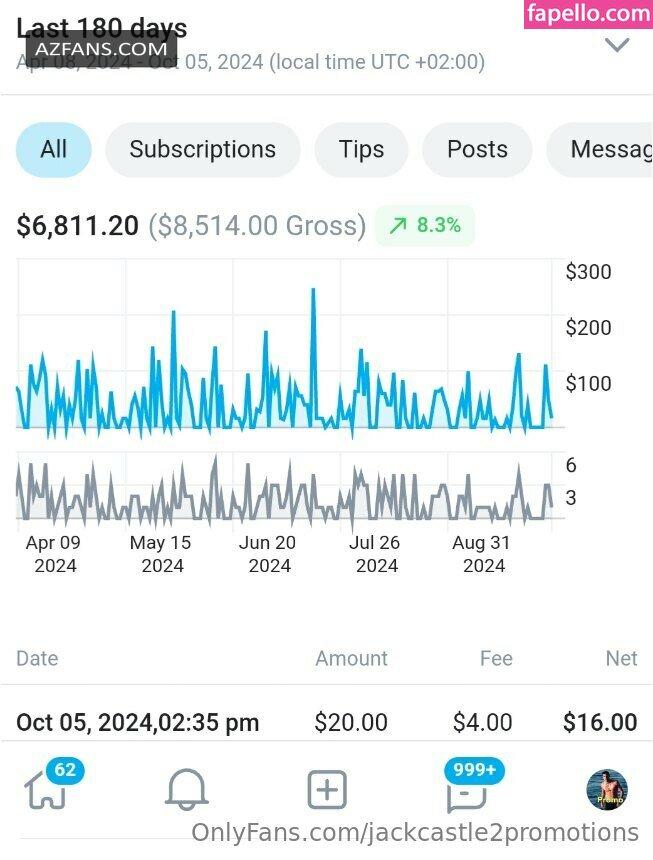Screen dimensions: 653x860
Task: Create a new post with the plus icon
Action: coord(326,791)
